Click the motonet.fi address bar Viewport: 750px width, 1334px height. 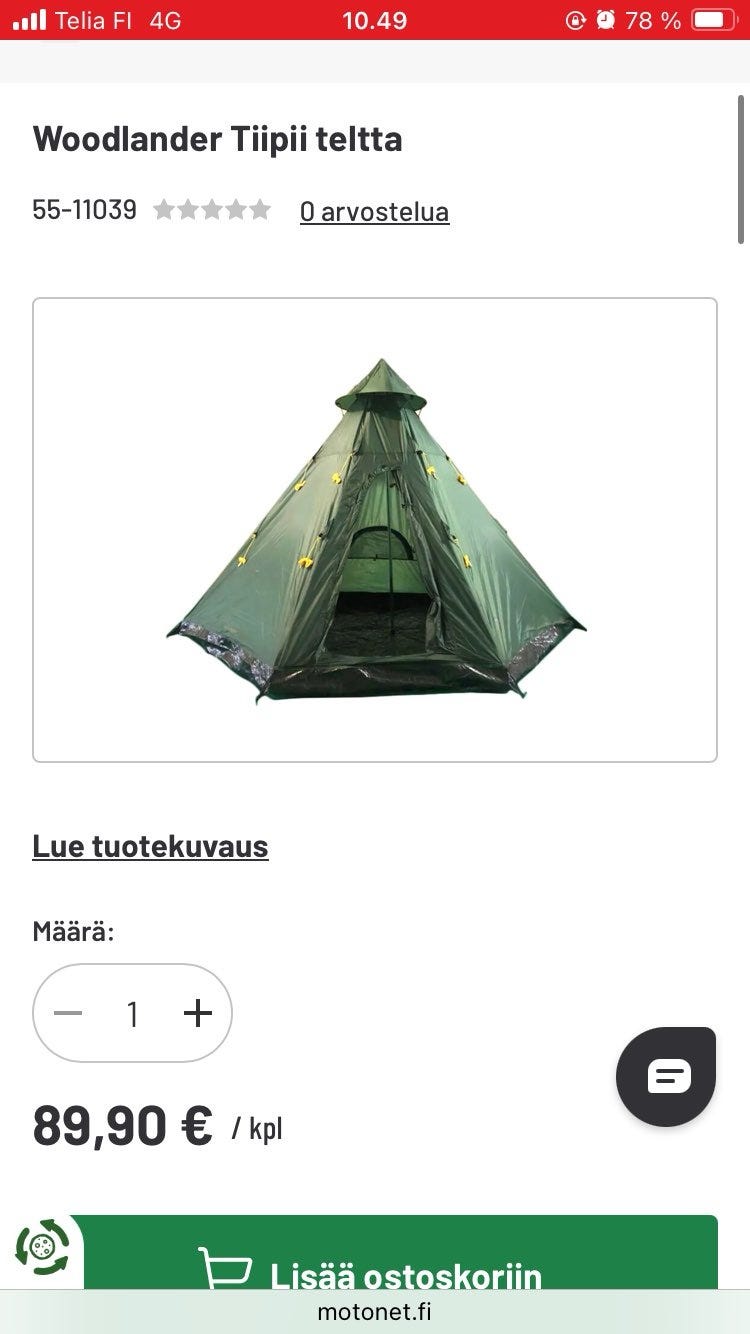click(x=375, y=1311)
